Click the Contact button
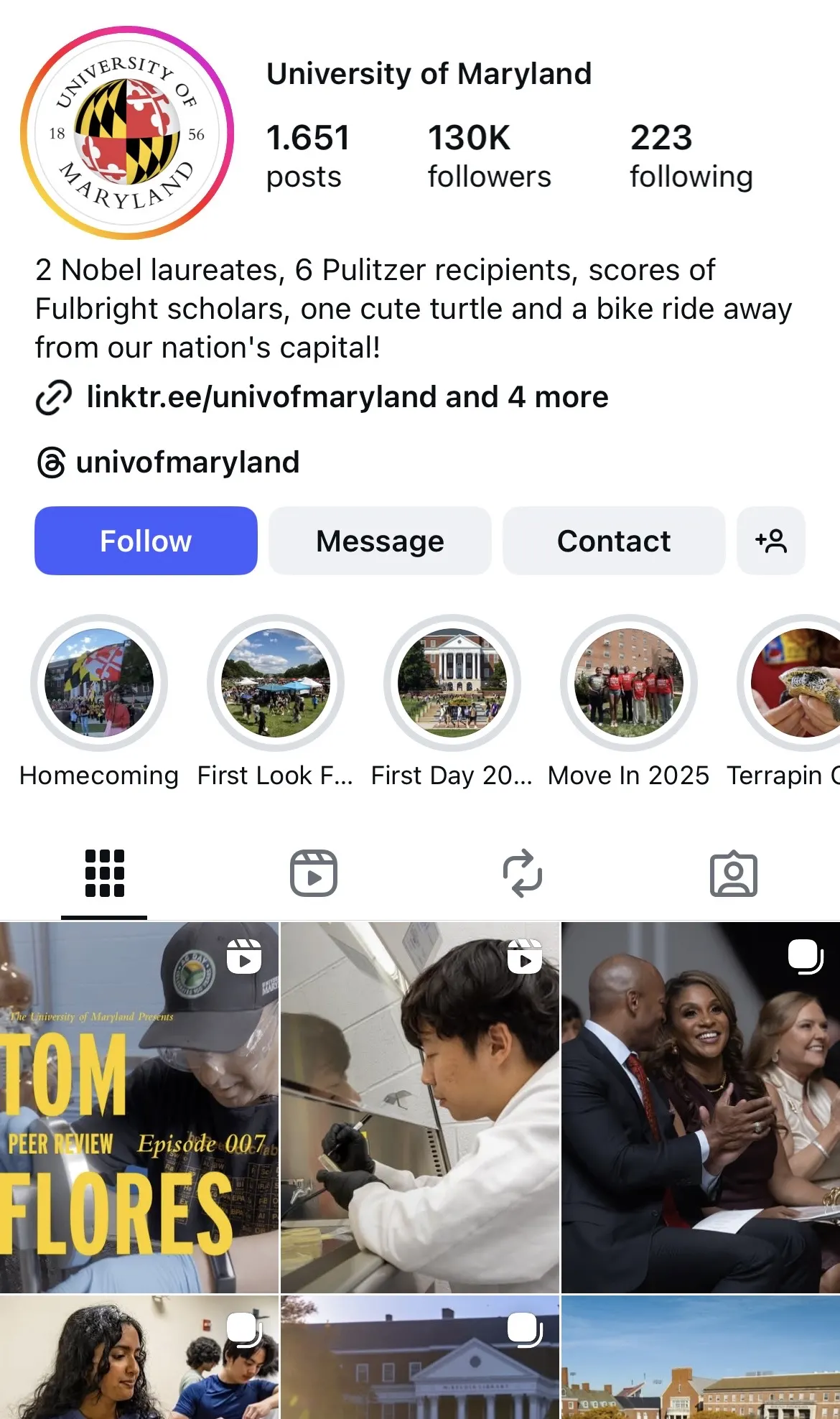The width and height of the screenshot is (840, 1419). (x=614, y=541)
